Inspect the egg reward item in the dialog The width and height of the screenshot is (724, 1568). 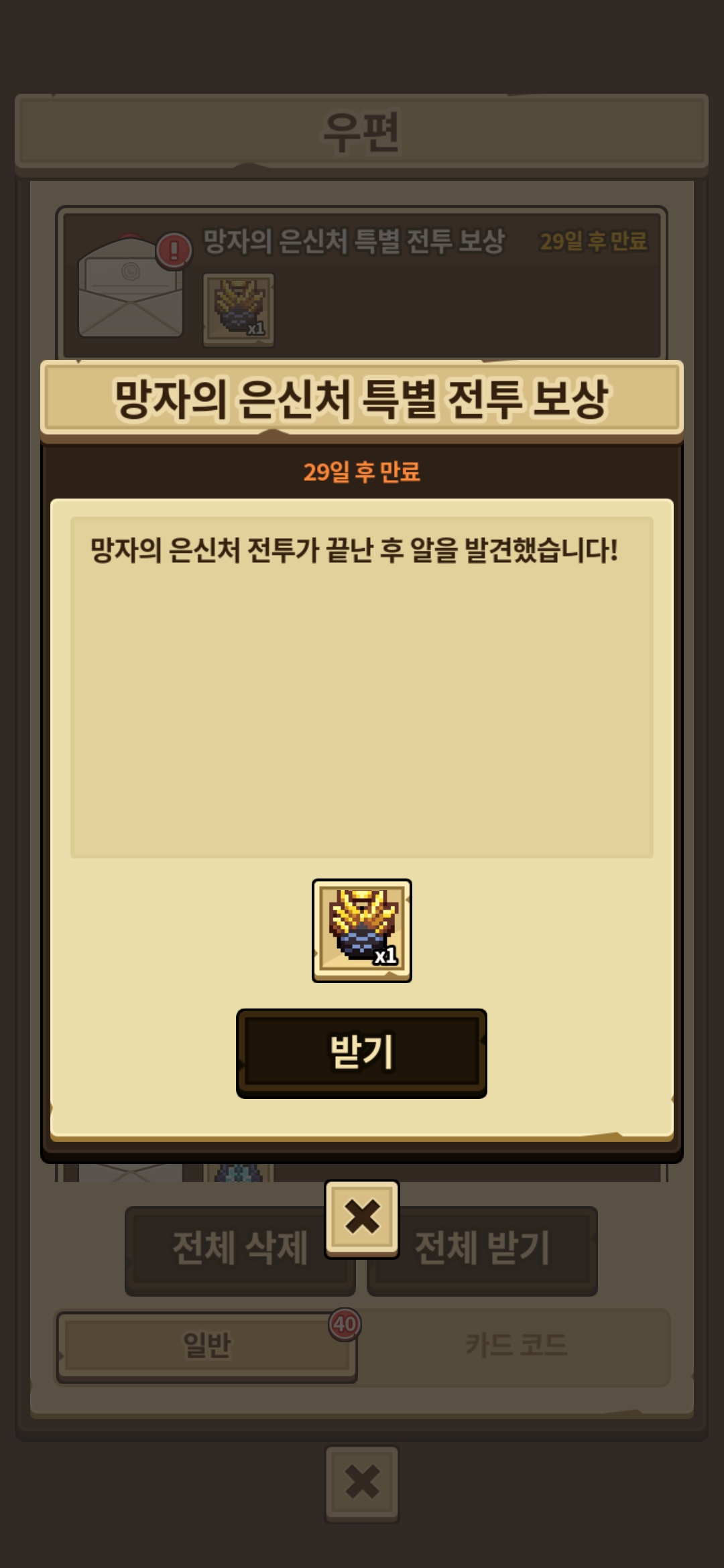tap(362, 931)
